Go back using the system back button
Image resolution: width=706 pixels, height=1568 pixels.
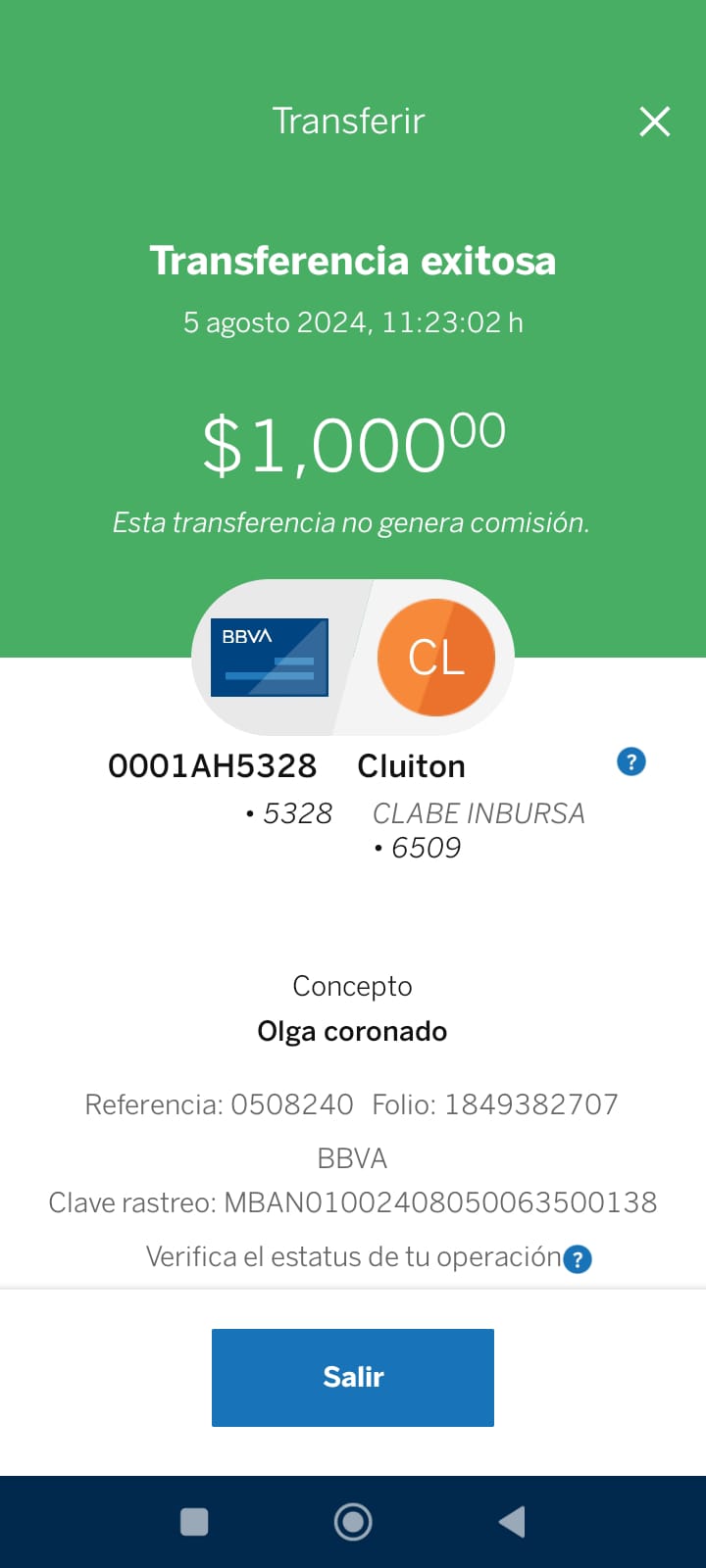(512, 1521)
